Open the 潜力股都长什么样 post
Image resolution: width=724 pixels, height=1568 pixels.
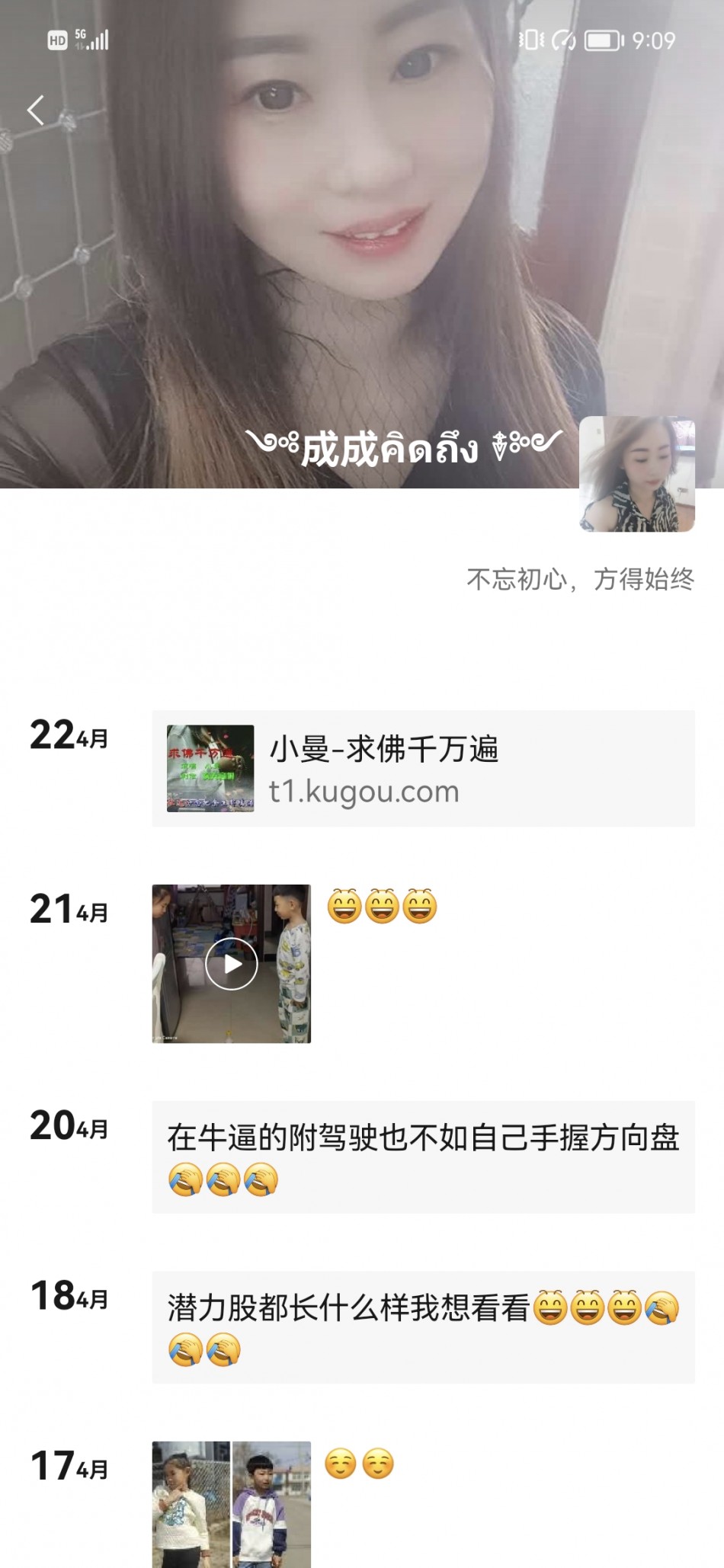click(x=423, y=1326)
